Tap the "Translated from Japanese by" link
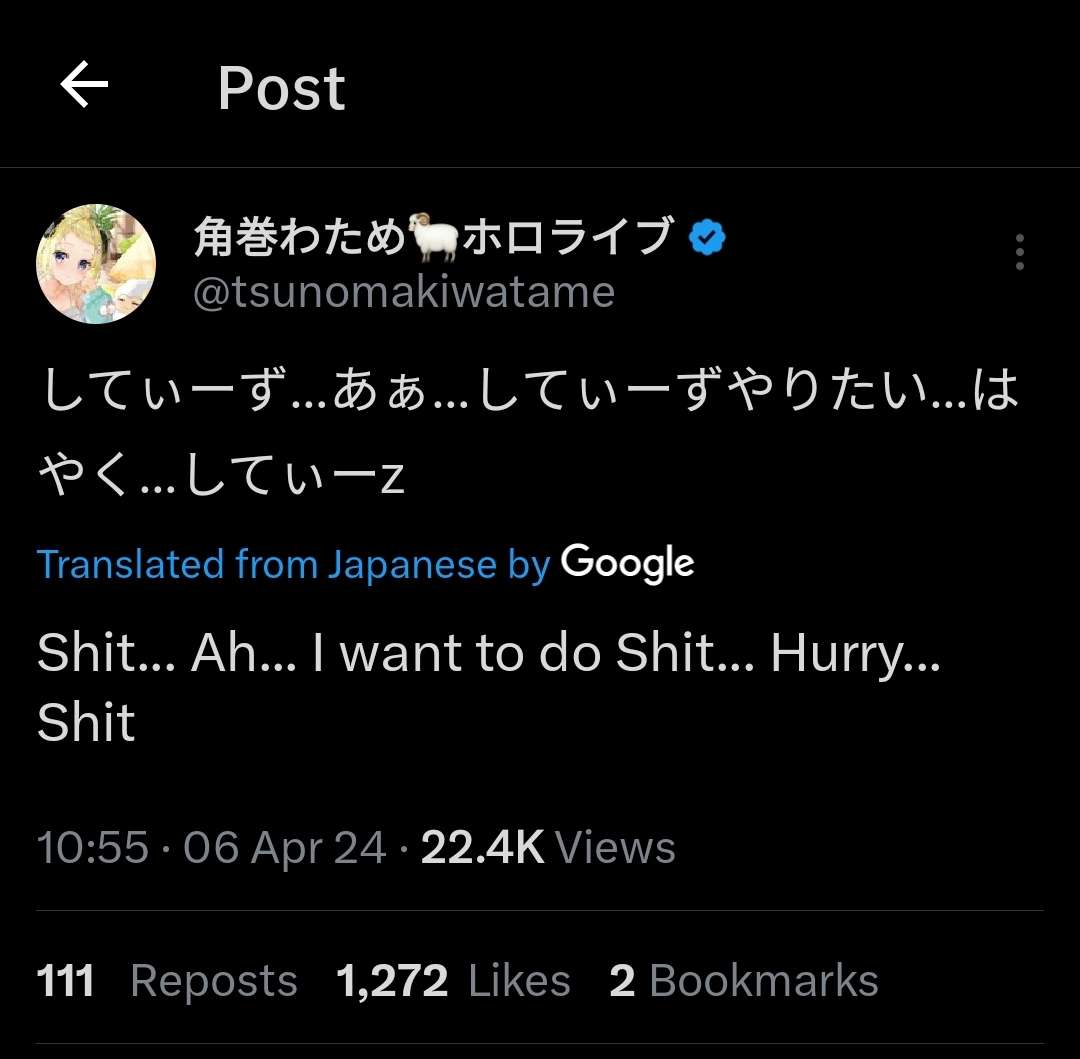The height and width of the screenshot is (1059, 1080). click(x=294, y=565)
